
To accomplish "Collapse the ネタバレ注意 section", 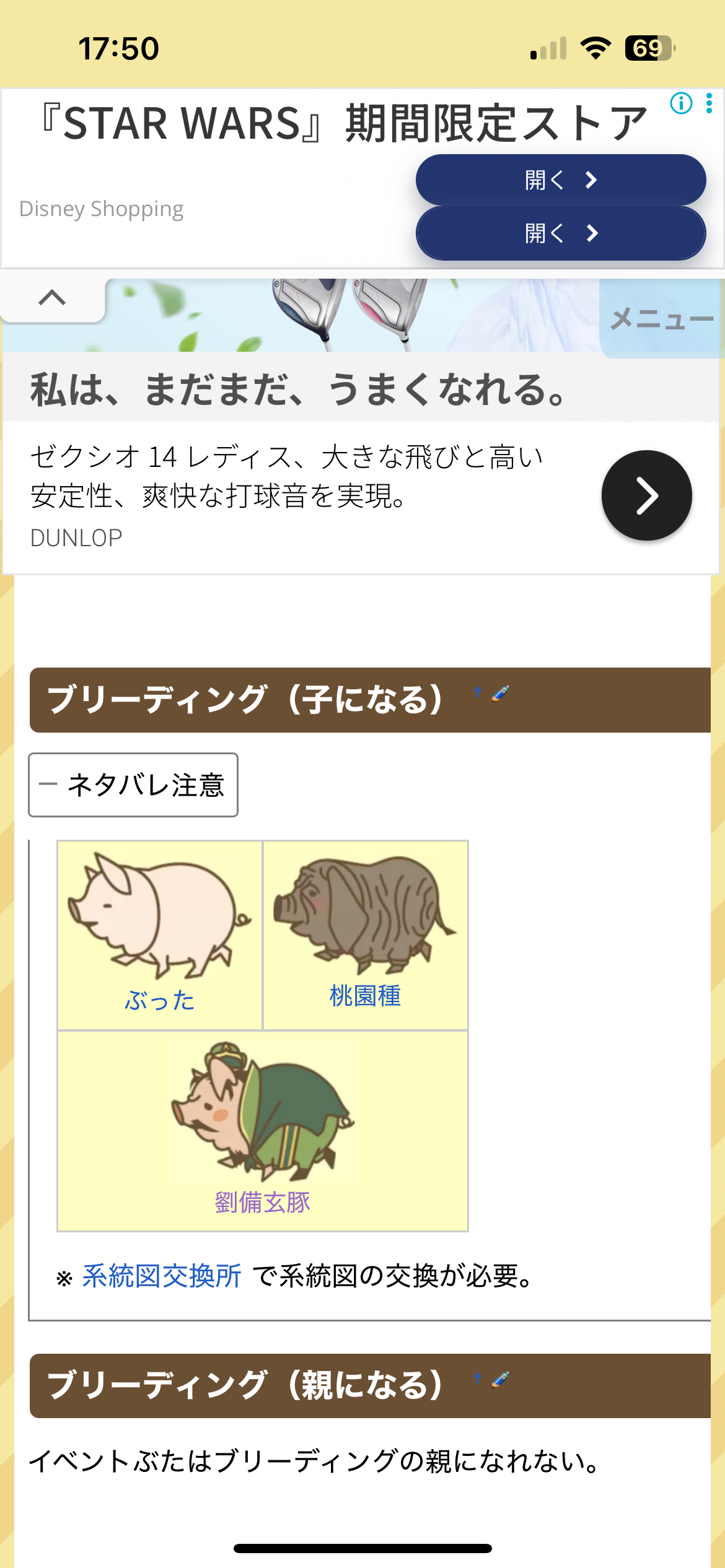I will 133,785.
